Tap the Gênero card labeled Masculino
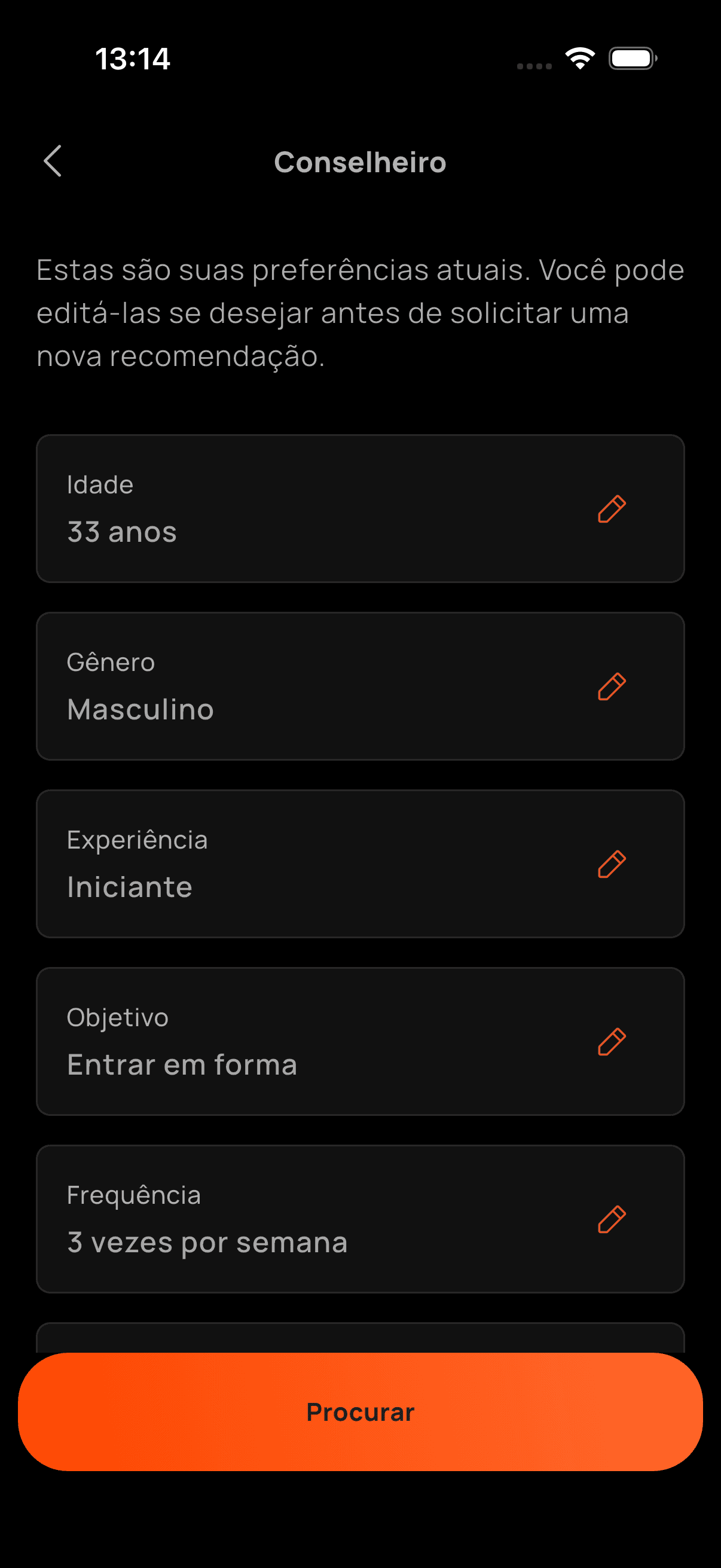The height and width of the screenshot is (1568, 721). [360, 686]
